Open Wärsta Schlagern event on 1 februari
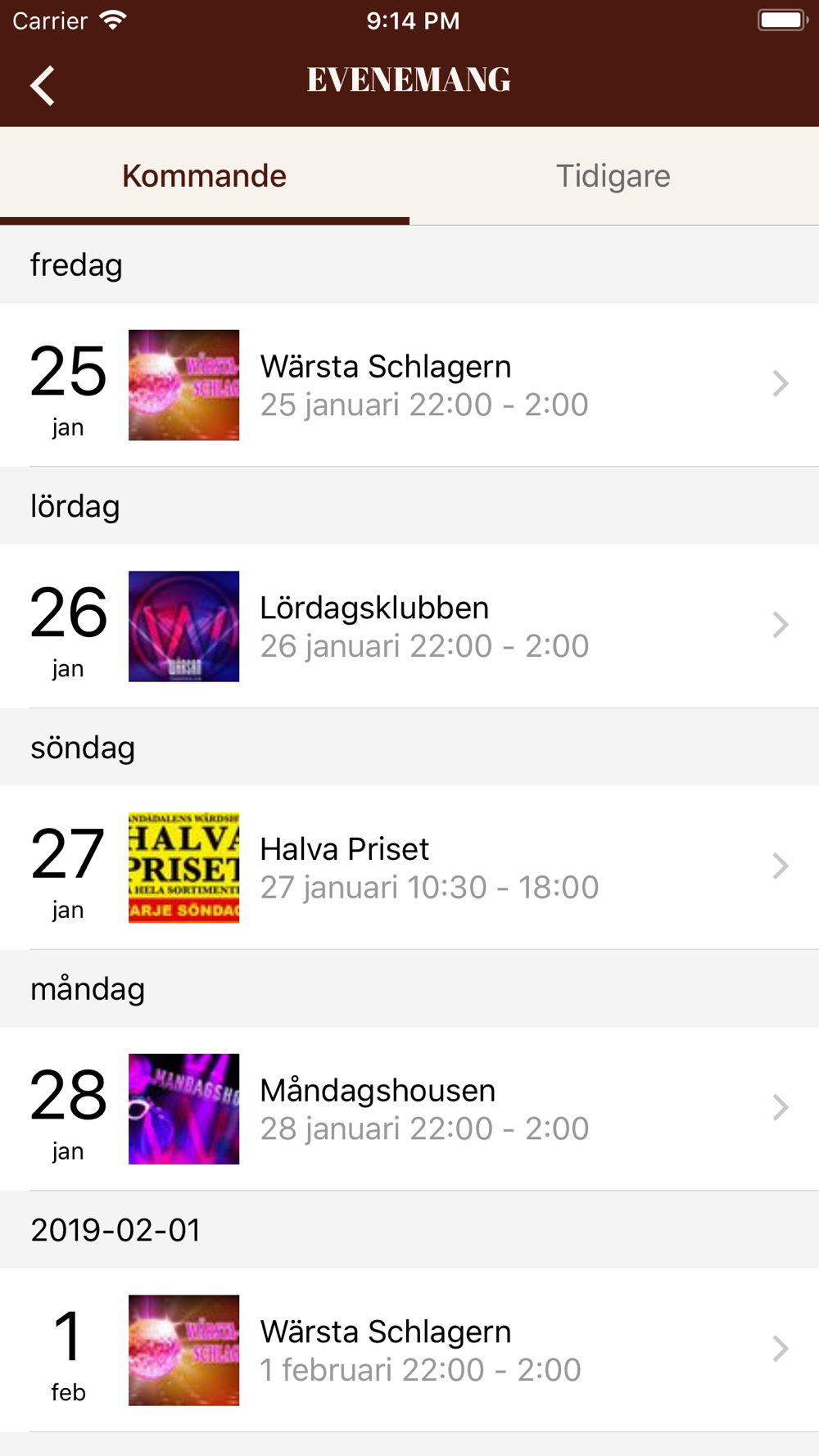 click(x=409, y=1350)
